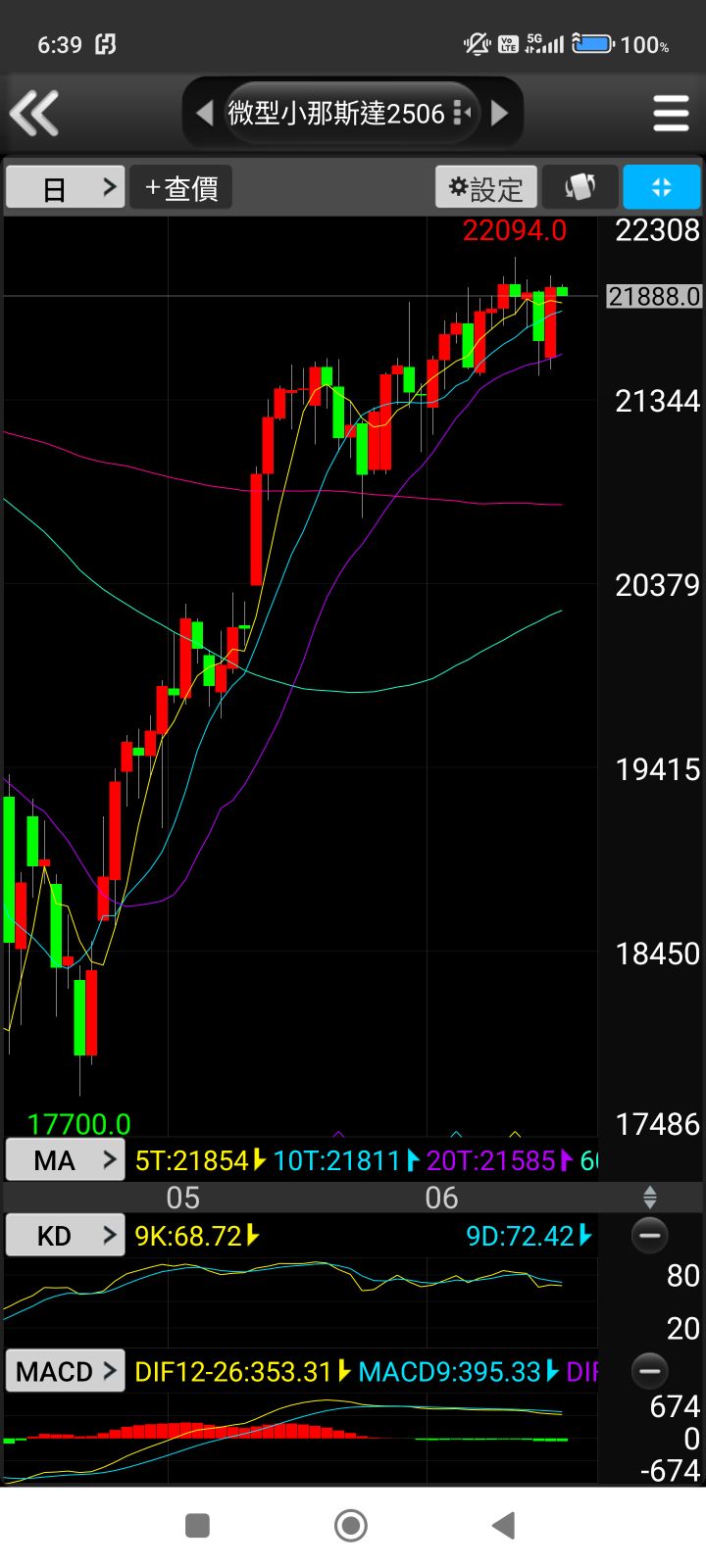Go back with the double-arrow icon

coord(34,113)
